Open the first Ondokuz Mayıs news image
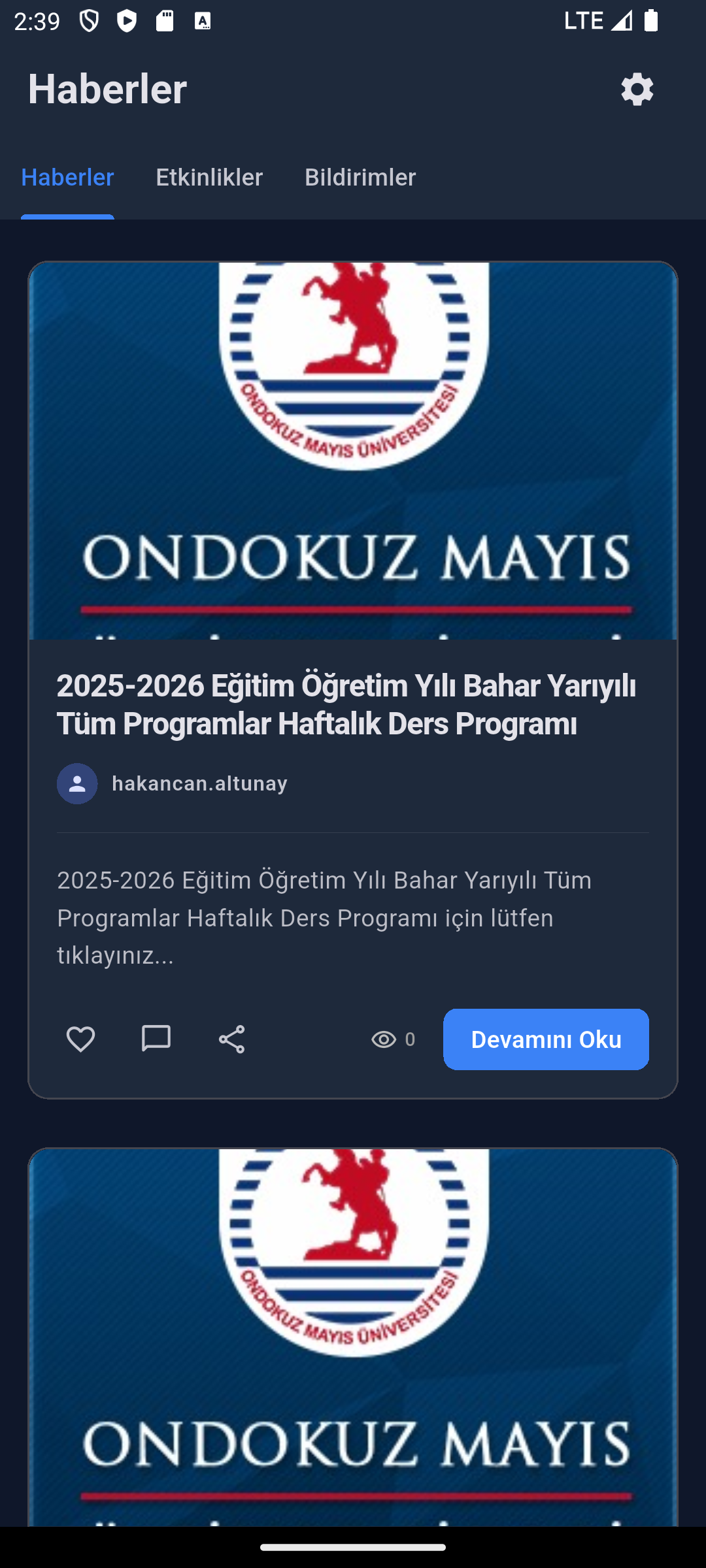 point(353,451)
